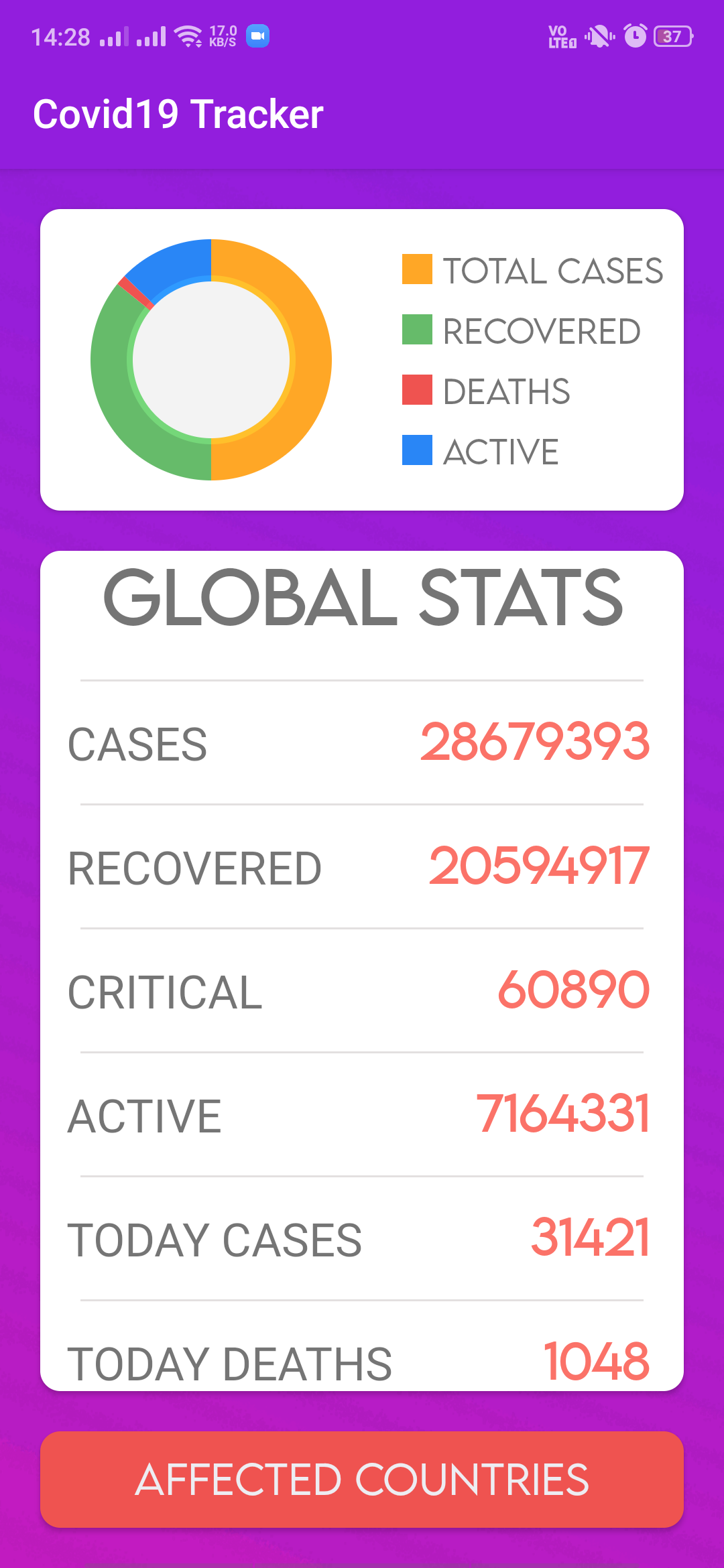Tap the alarm clock status bar icon
724x1568 pixels.
633,37
